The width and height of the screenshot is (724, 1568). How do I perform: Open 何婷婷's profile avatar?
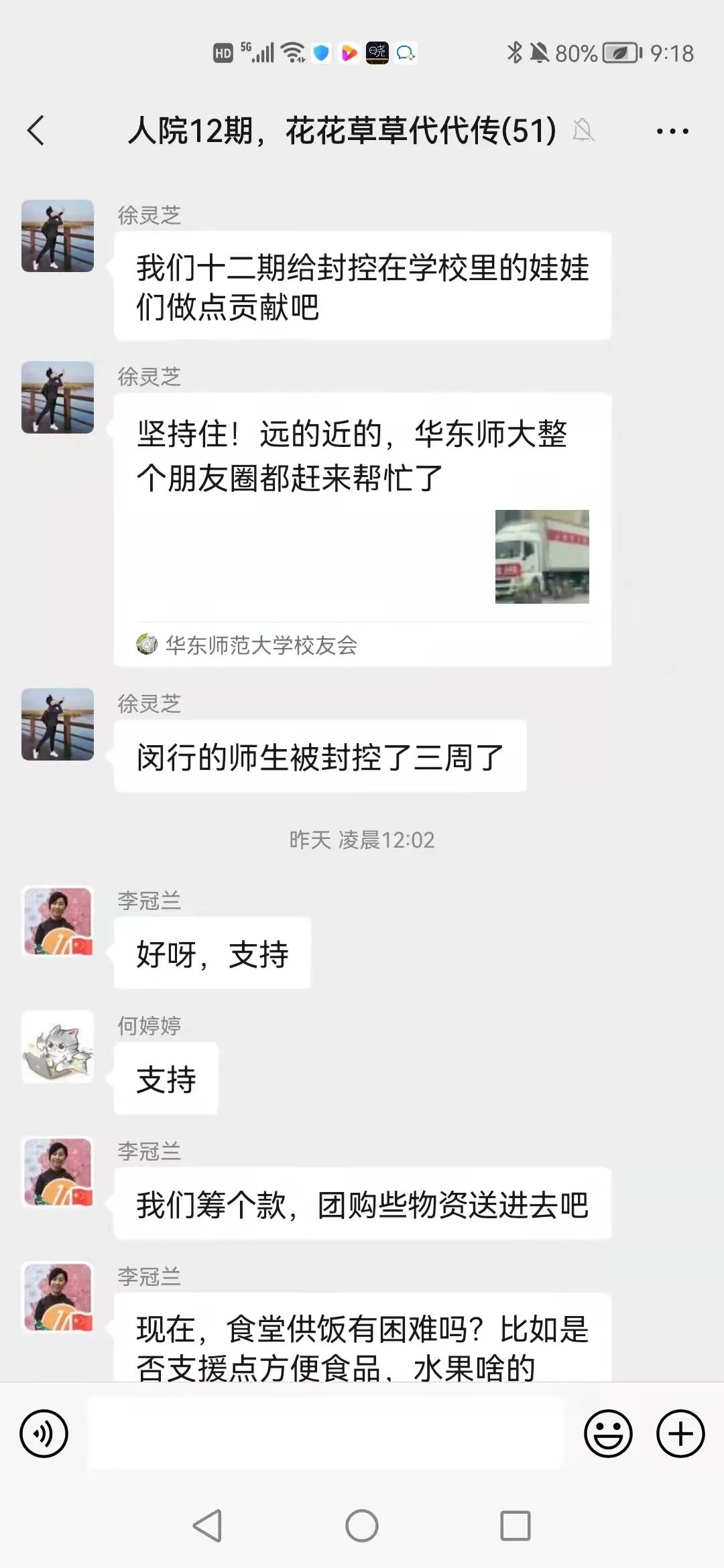pos(58,1047)
